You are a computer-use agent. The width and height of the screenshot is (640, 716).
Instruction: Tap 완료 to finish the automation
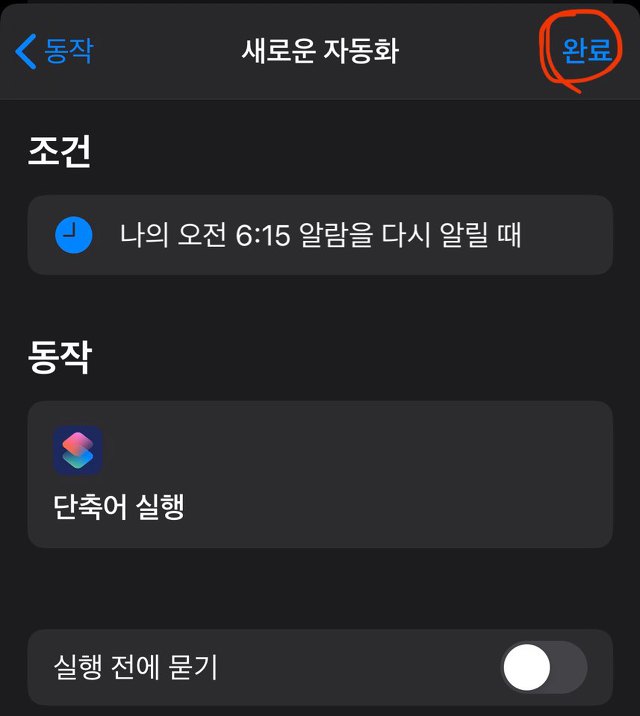(587, 50)
